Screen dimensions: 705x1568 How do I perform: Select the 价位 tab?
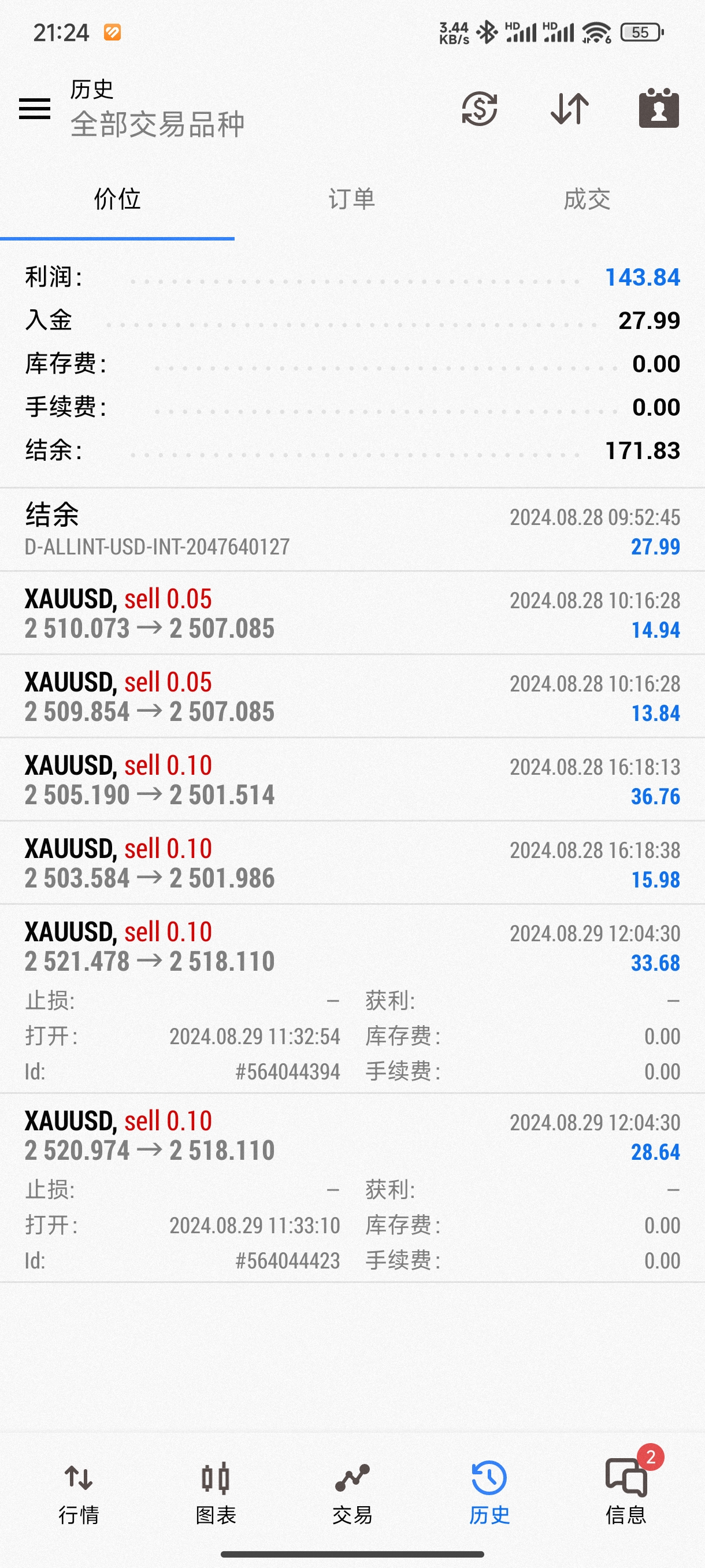[117, 199]
